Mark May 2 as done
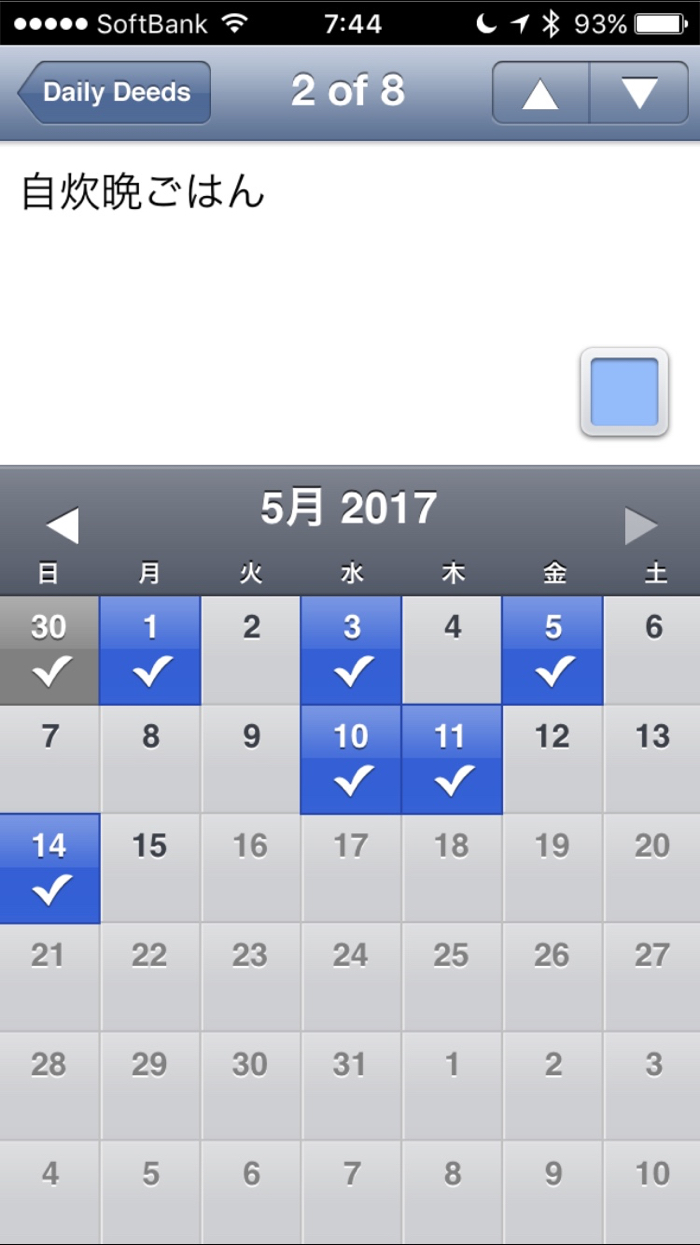Viewport: 700px width, 1245px height. pyautogui.click(x=251, y=651)
